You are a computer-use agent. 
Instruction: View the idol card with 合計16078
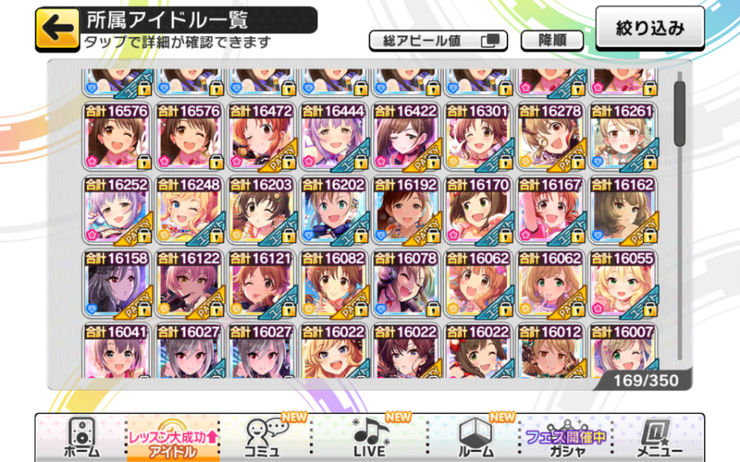point(406,284)
